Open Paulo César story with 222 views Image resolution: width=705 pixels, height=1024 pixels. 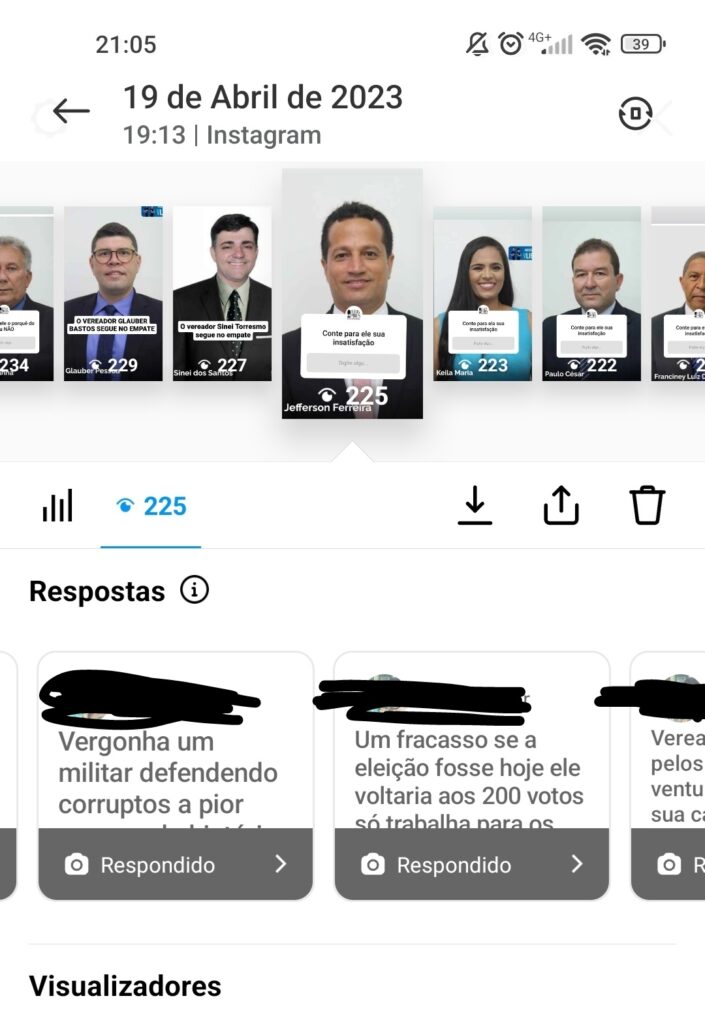point(591,293)
